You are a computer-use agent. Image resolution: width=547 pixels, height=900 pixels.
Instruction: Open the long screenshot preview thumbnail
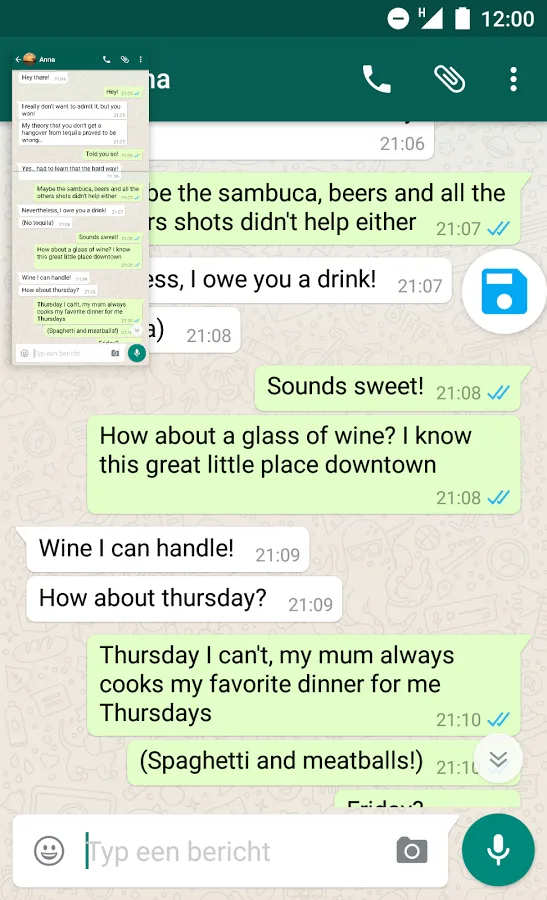(x=80, y=208)
